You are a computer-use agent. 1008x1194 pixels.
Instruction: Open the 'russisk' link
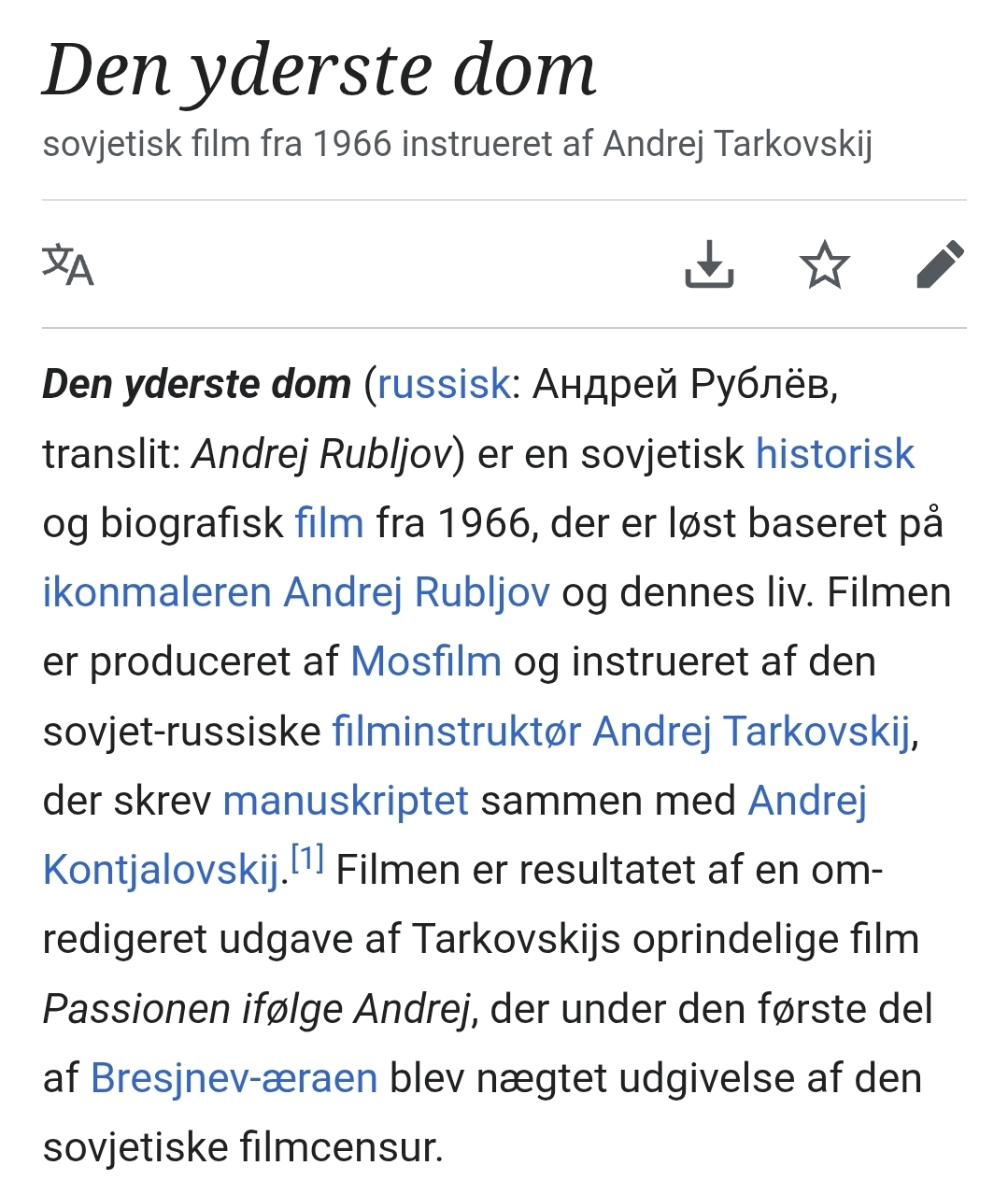click(444, 384)
